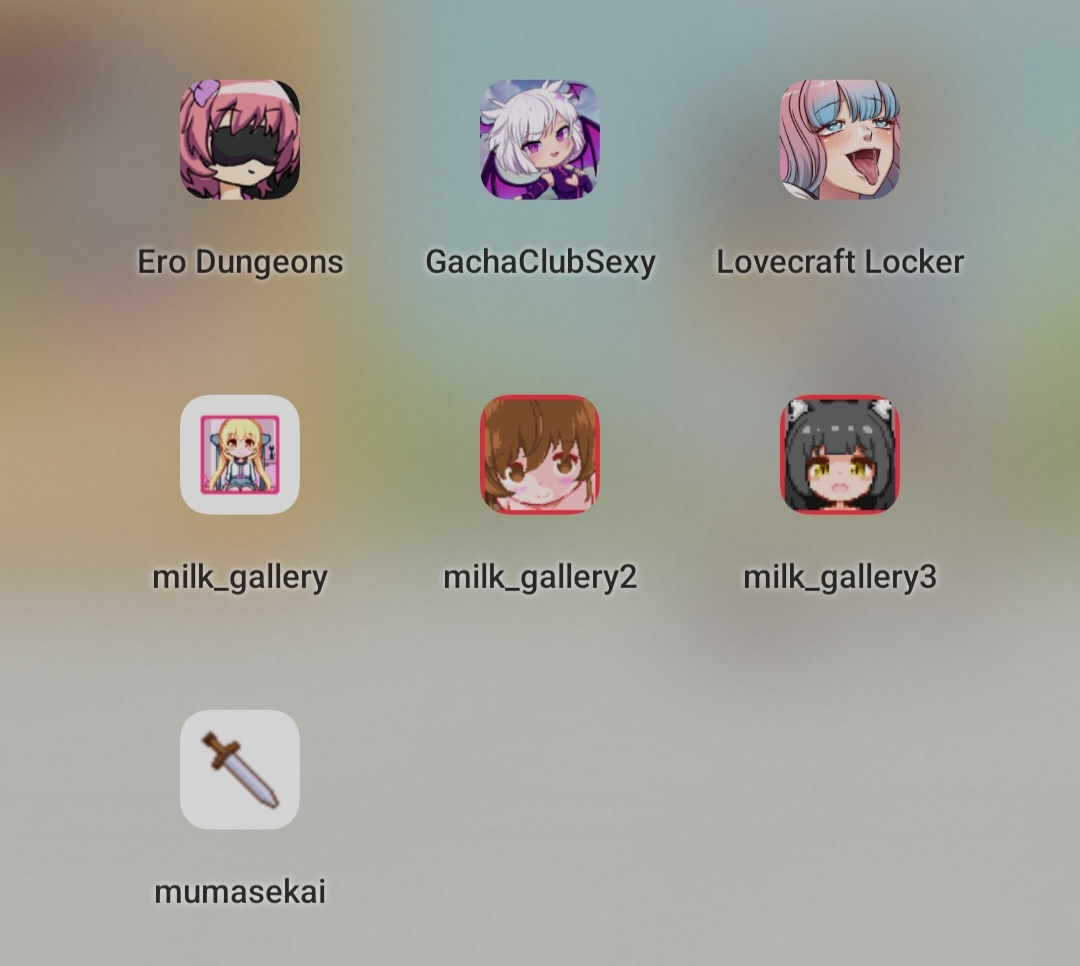
Task: Open the Lovecraft Locker app
Action: [x=840, y=140]
